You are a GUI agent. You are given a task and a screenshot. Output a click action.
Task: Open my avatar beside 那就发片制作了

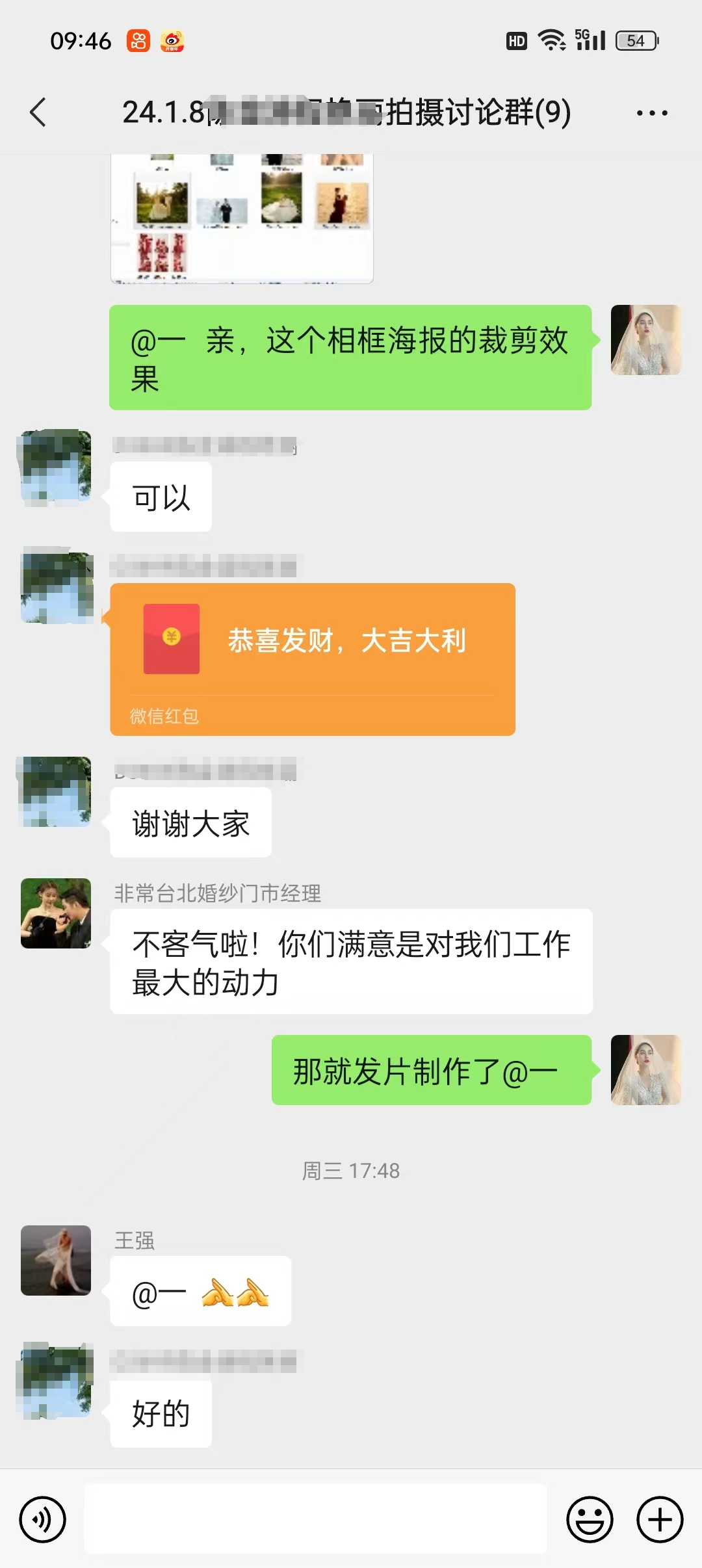(646, 1070)
